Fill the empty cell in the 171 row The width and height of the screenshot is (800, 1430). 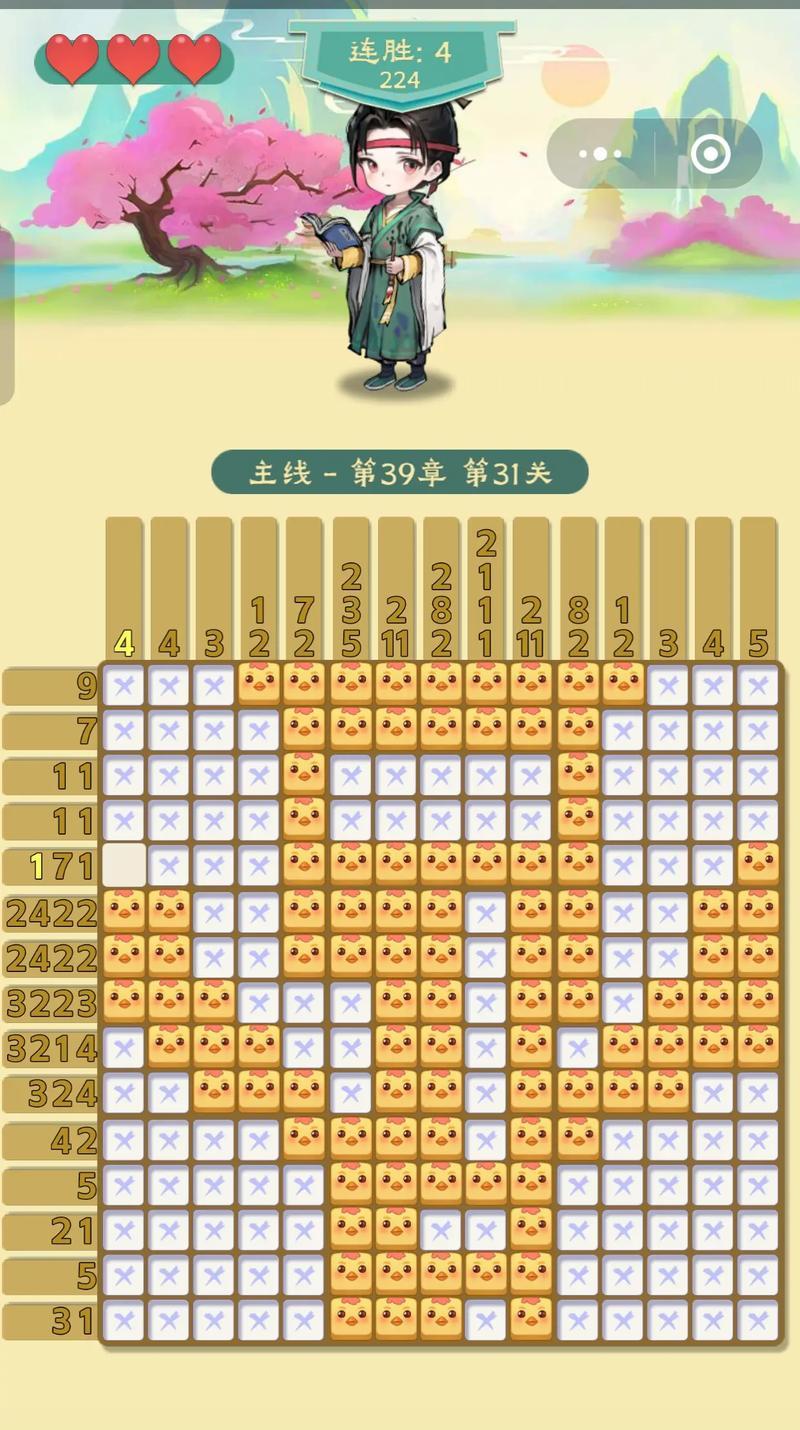pyautogui.click(x=124, y=865)
